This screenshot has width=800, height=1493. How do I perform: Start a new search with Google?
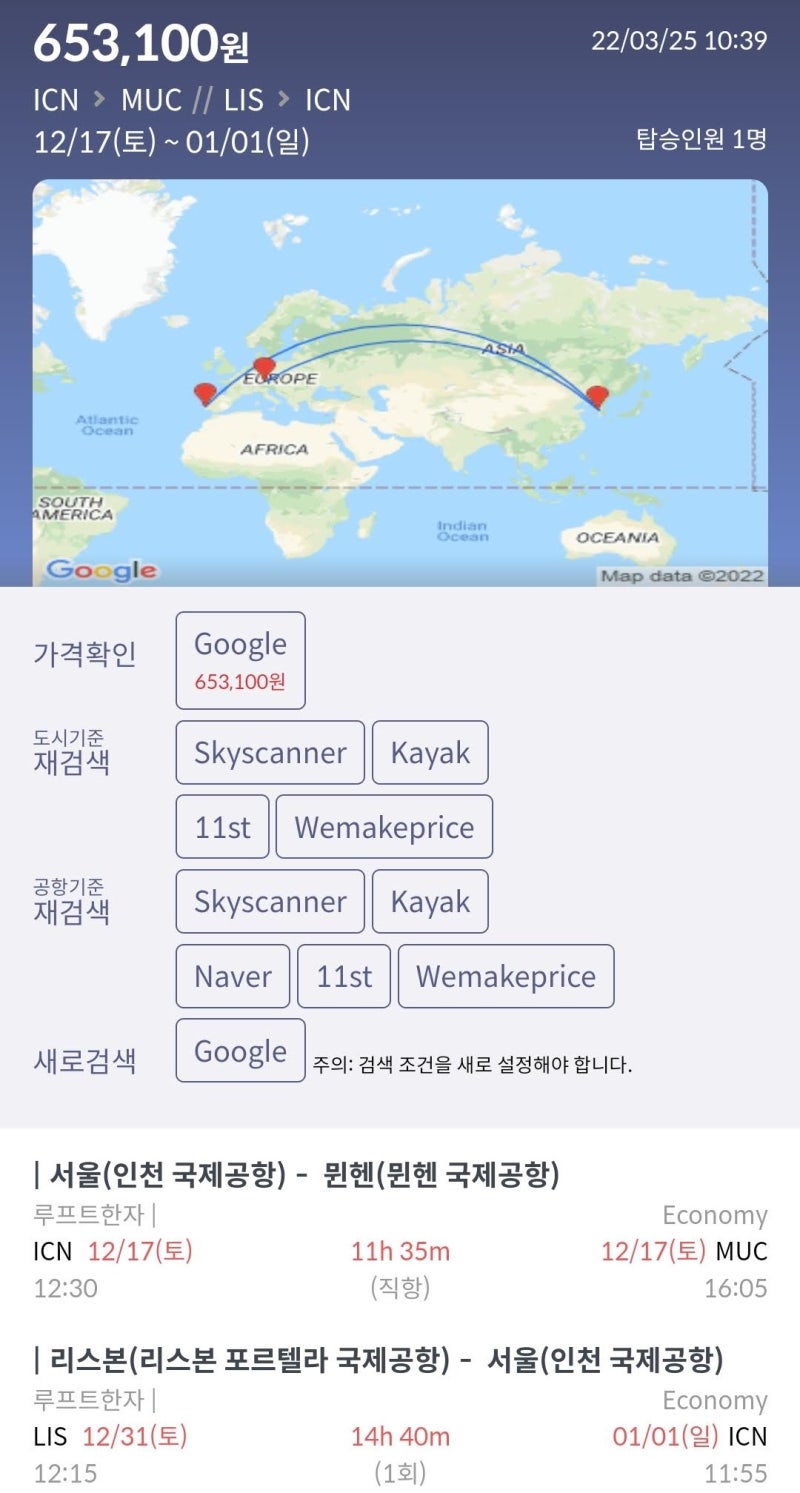[239, 1050]
